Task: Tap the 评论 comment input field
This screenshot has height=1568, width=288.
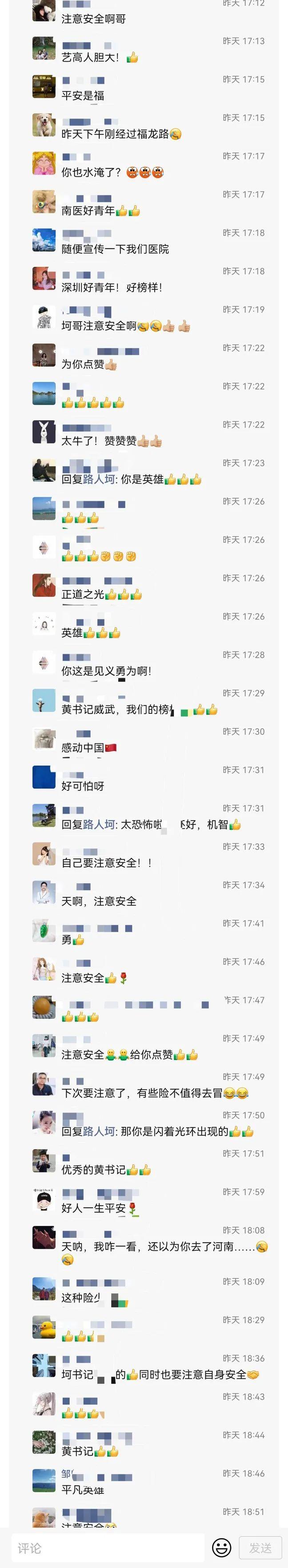Action: (x=110, y=1547)
